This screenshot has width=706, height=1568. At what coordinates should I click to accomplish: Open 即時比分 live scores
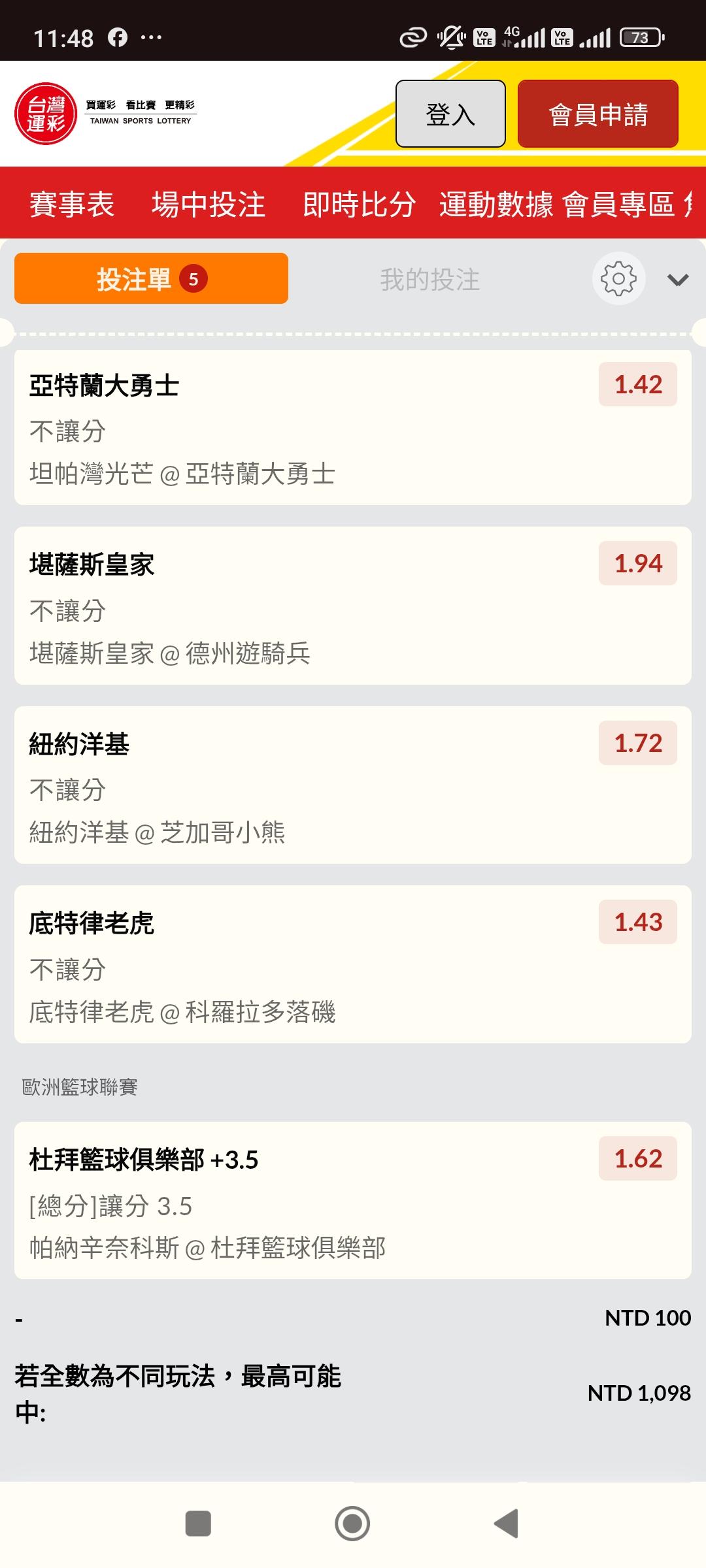click(x=359, y=204)
